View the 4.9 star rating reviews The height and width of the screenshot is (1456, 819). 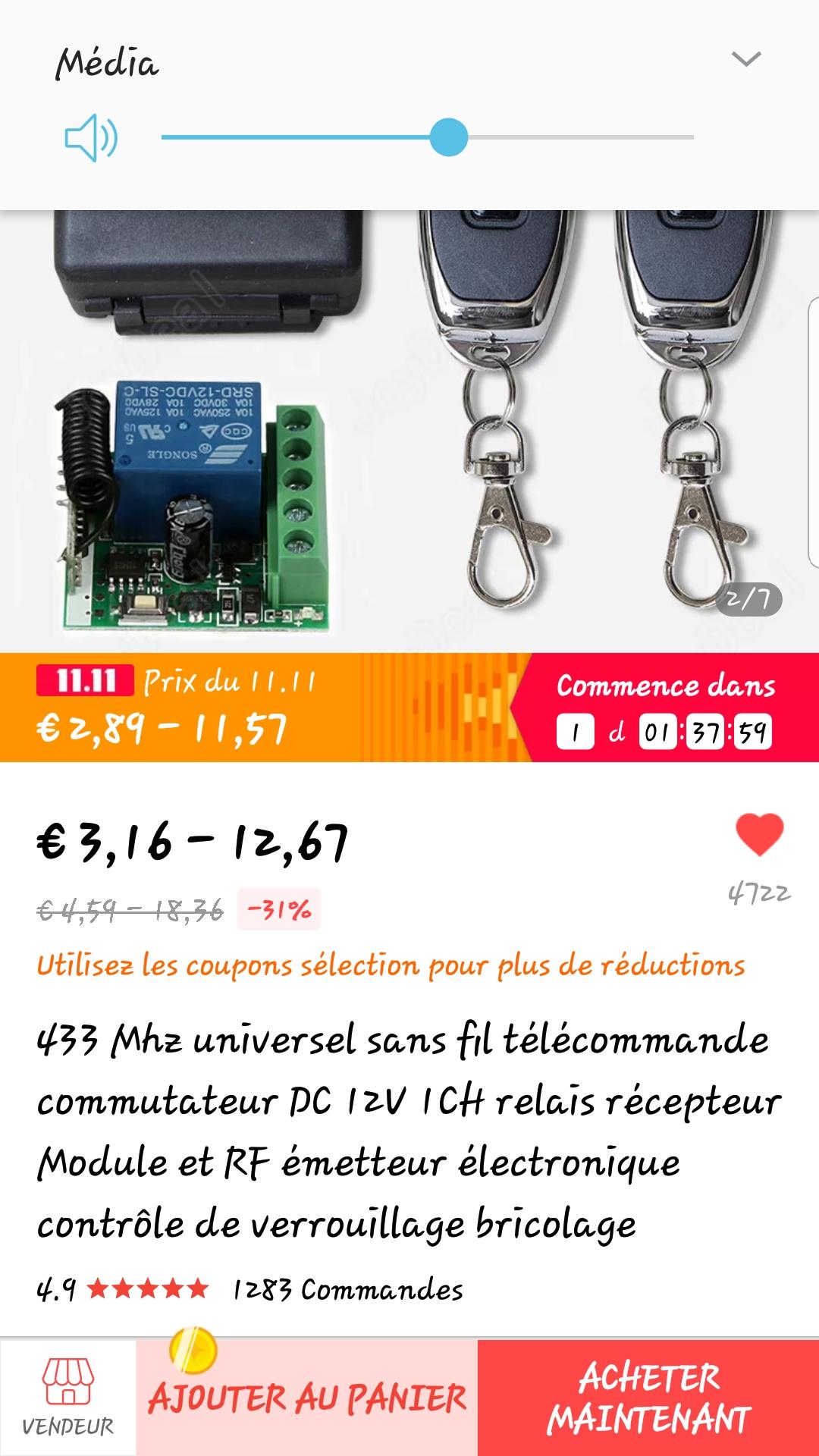pyautogui.click(x=122, y=1289)
